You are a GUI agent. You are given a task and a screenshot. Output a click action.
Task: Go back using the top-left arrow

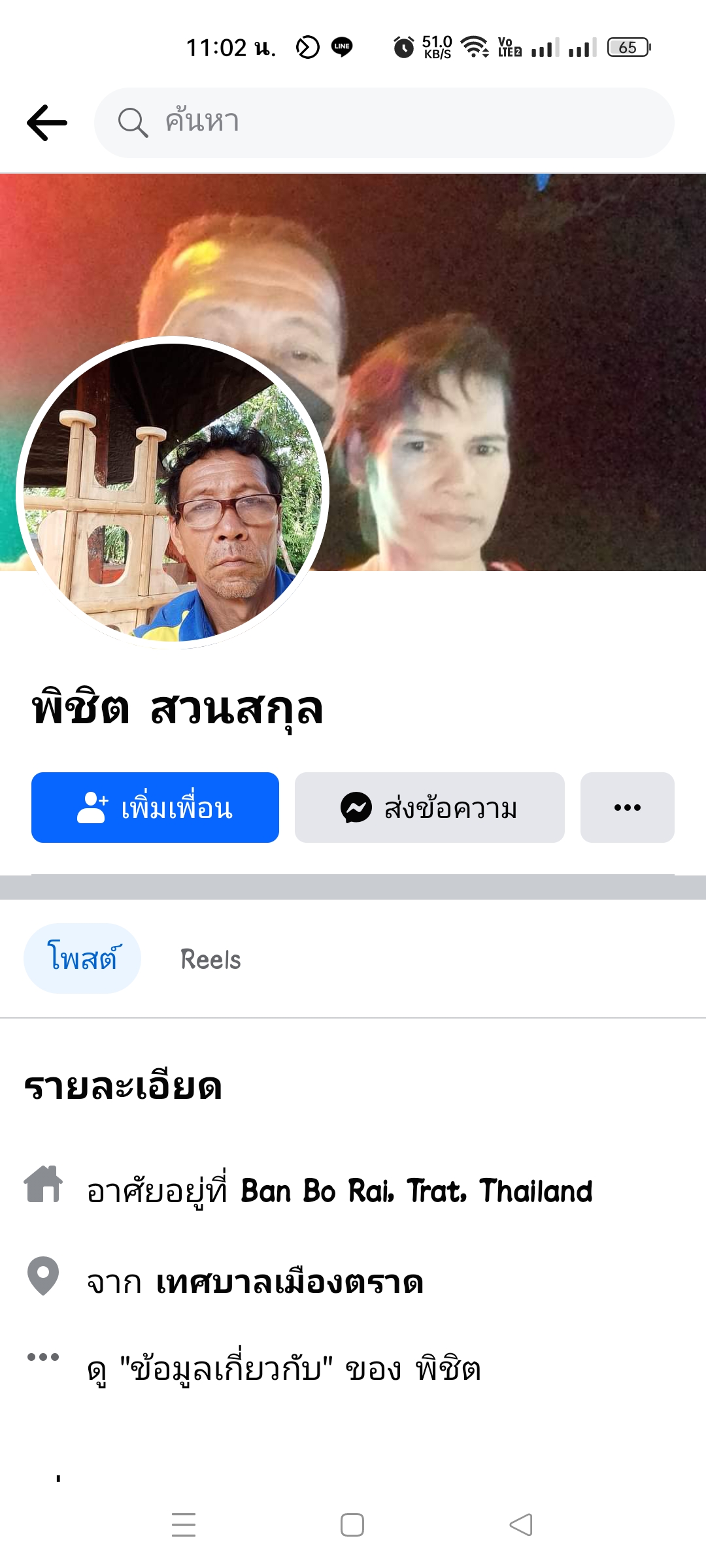47,123
